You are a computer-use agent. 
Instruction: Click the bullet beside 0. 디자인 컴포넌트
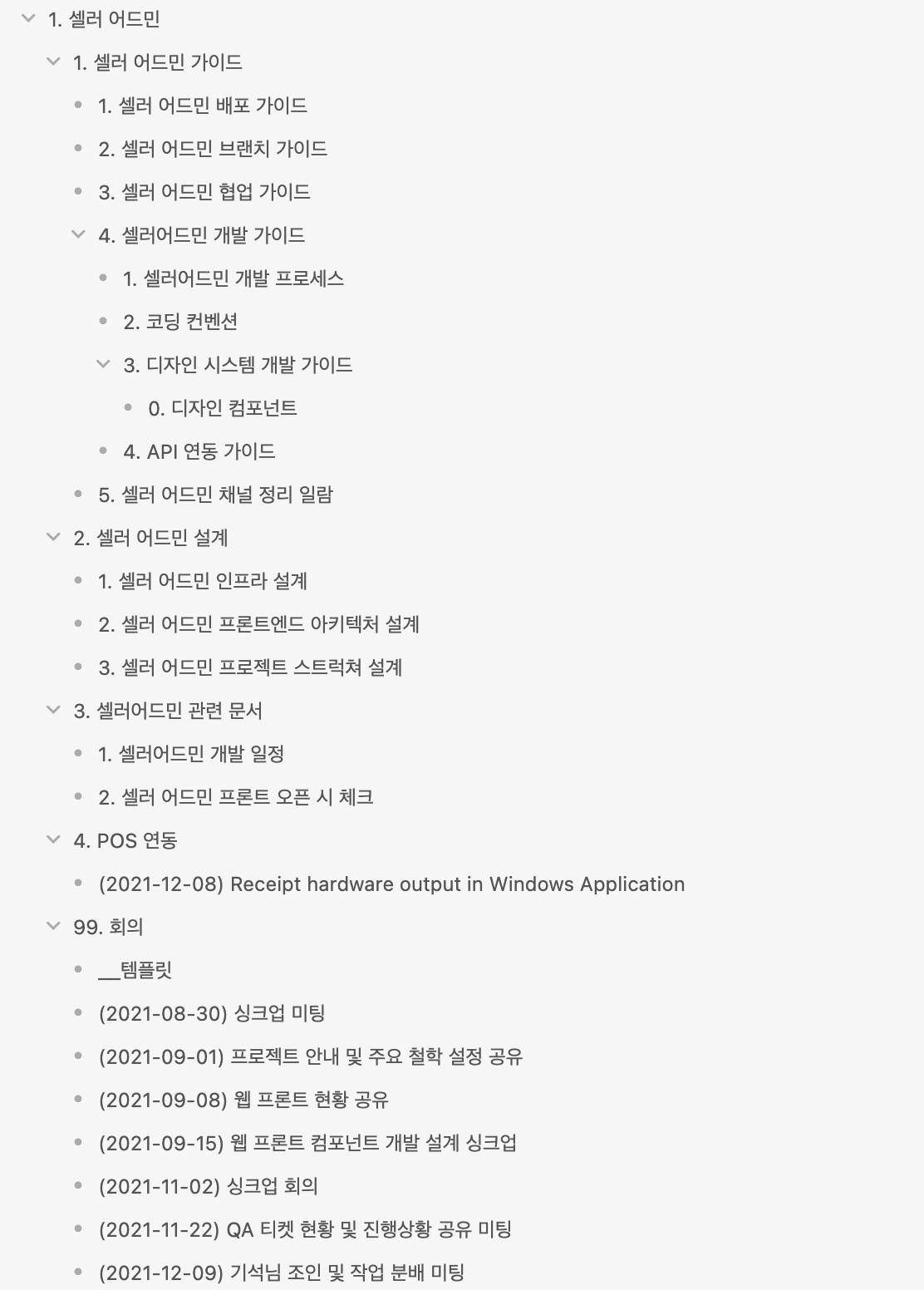[128, 407]
